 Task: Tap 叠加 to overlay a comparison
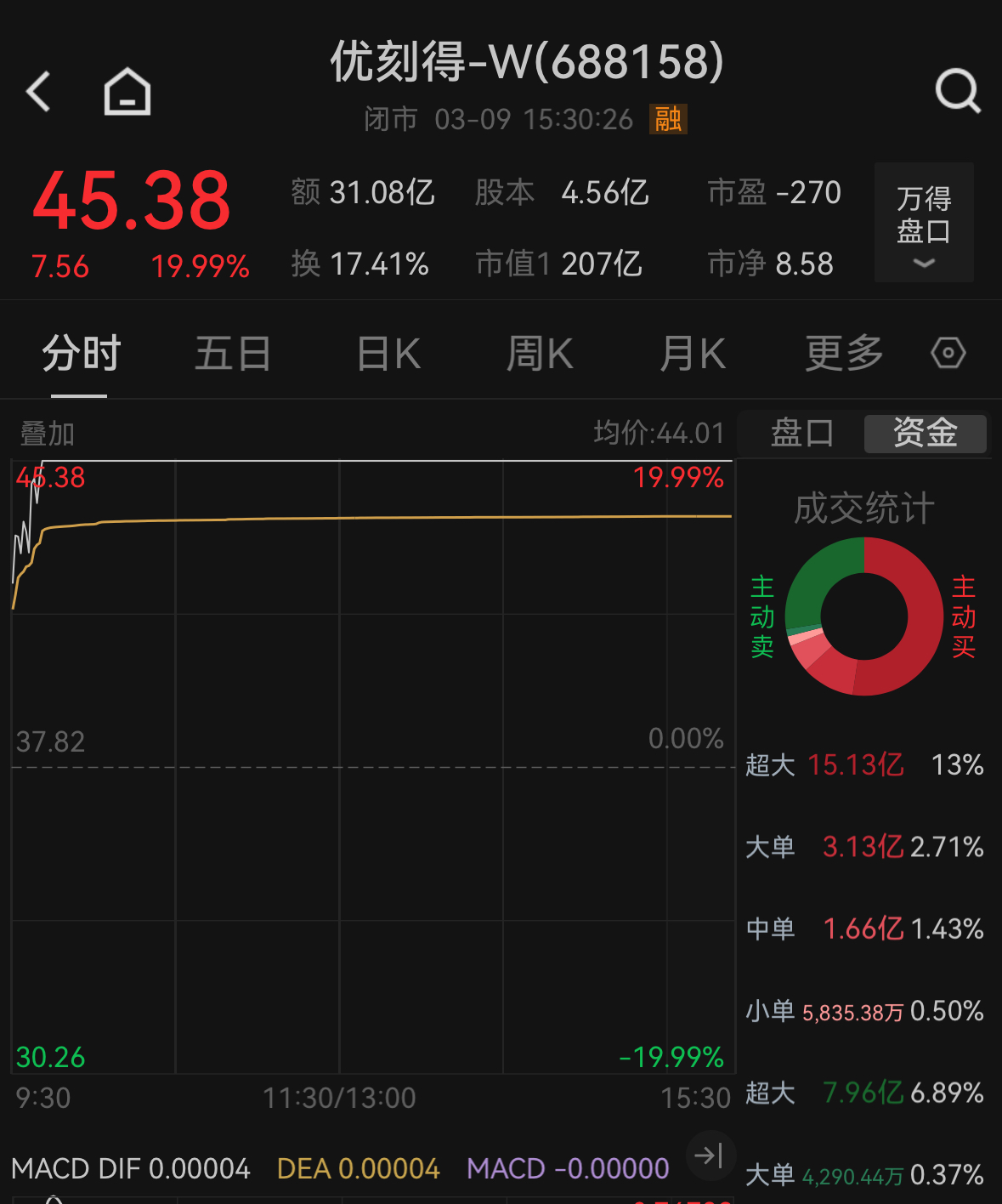[x=48, y=434]
